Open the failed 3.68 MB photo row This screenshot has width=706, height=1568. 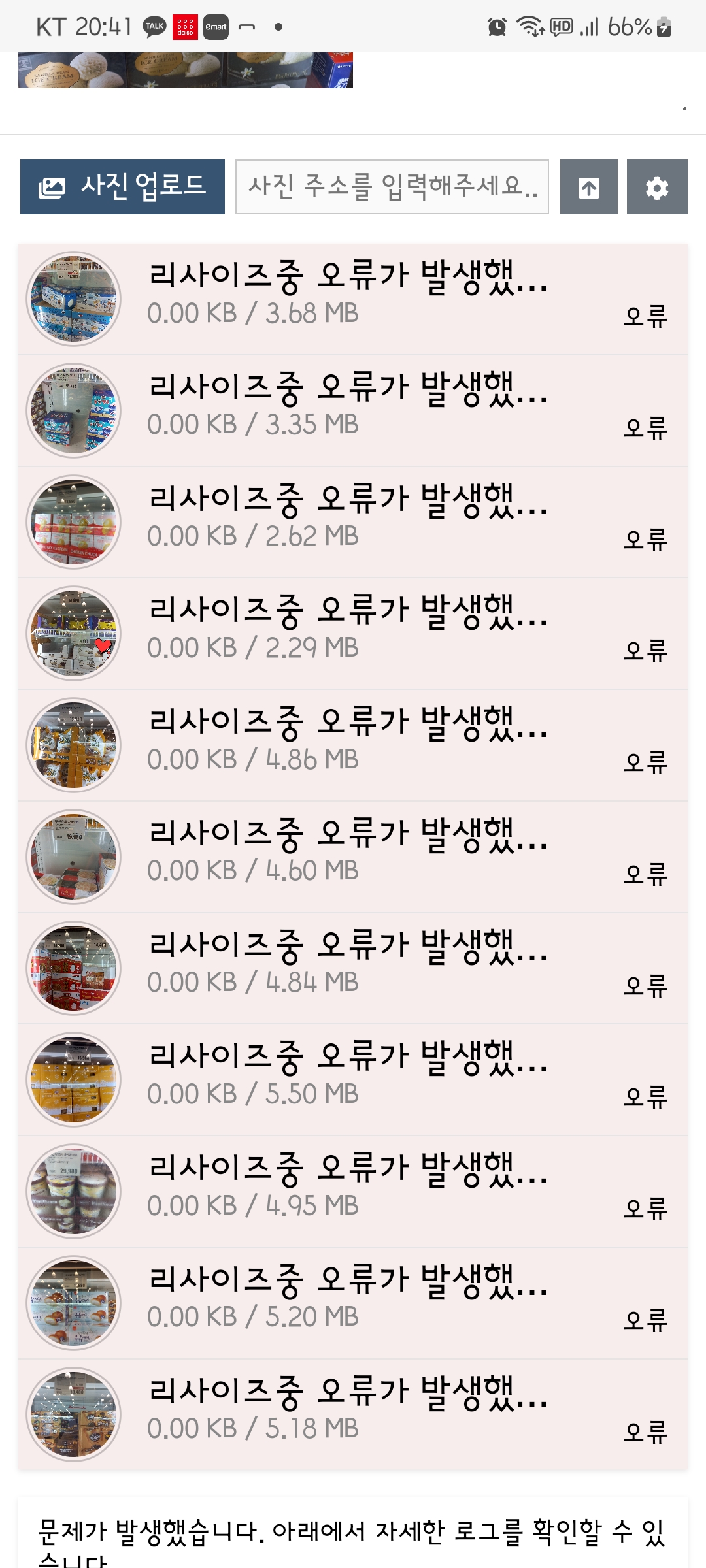point(353,299)
